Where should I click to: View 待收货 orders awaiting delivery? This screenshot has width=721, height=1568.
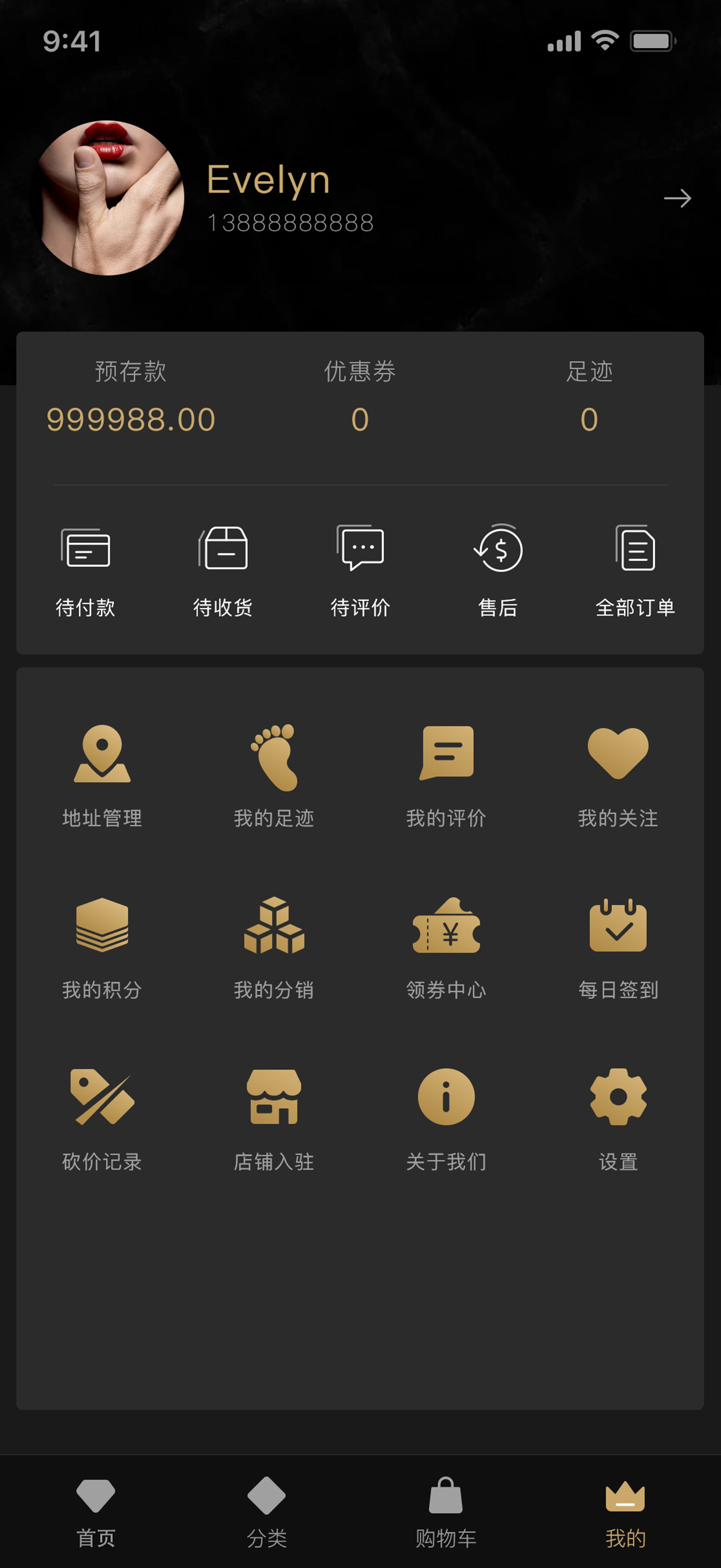pyautogui.click(x=223, y=569)
